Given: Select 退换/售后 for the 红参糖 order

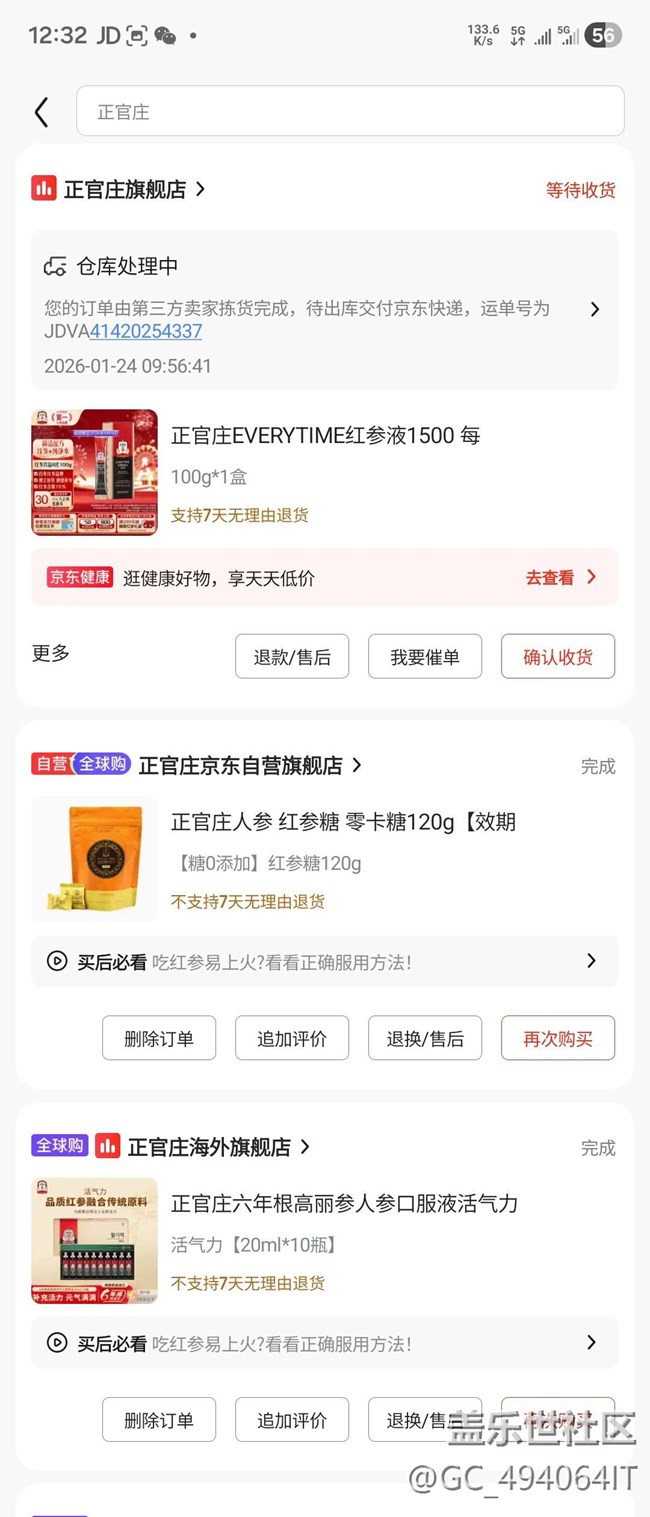Looking at the screenshot, I should (x=425, y=1039).
